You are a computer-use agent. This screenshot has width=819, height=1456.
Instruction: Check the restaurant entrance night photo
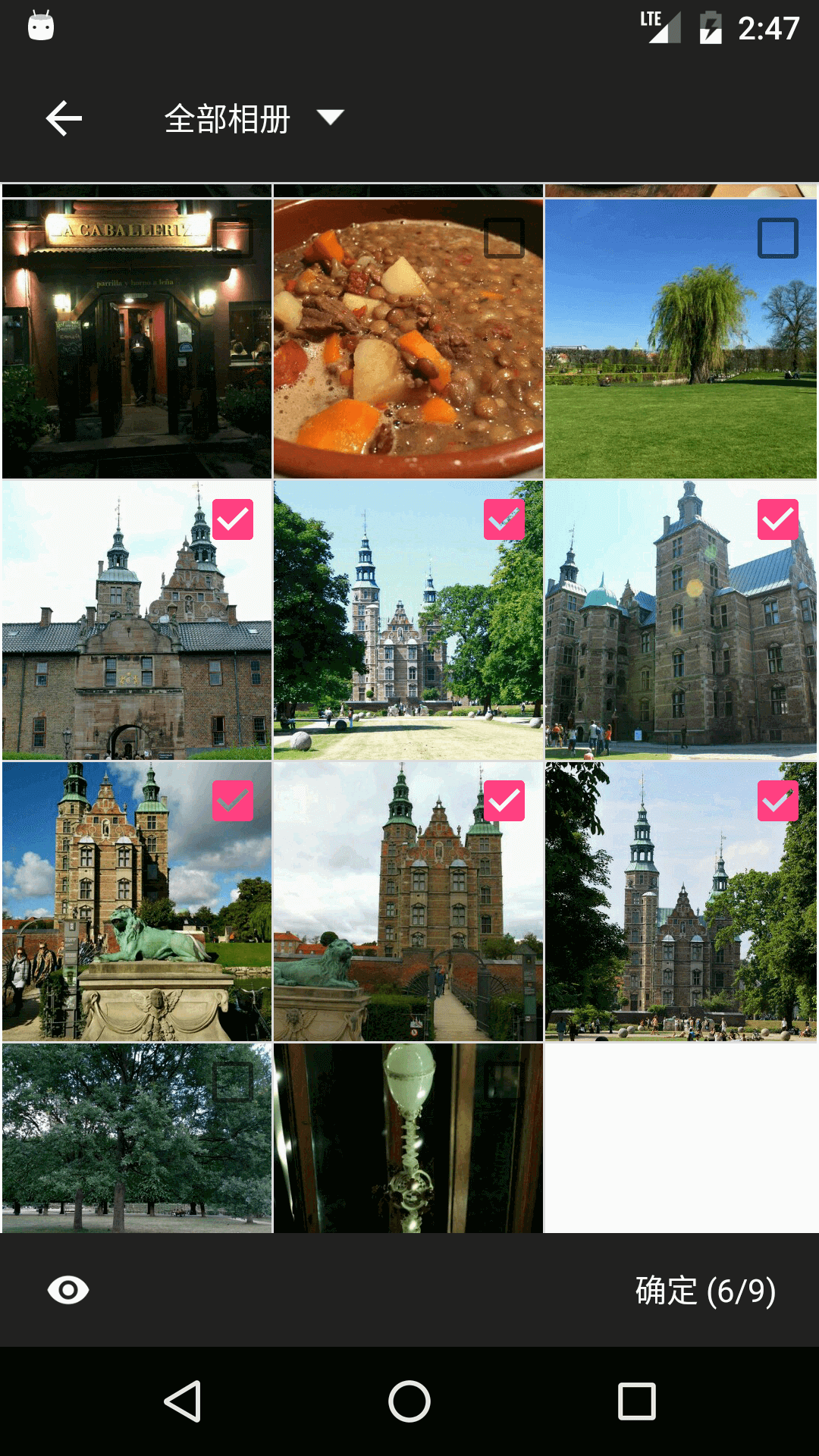coord(233,238)
